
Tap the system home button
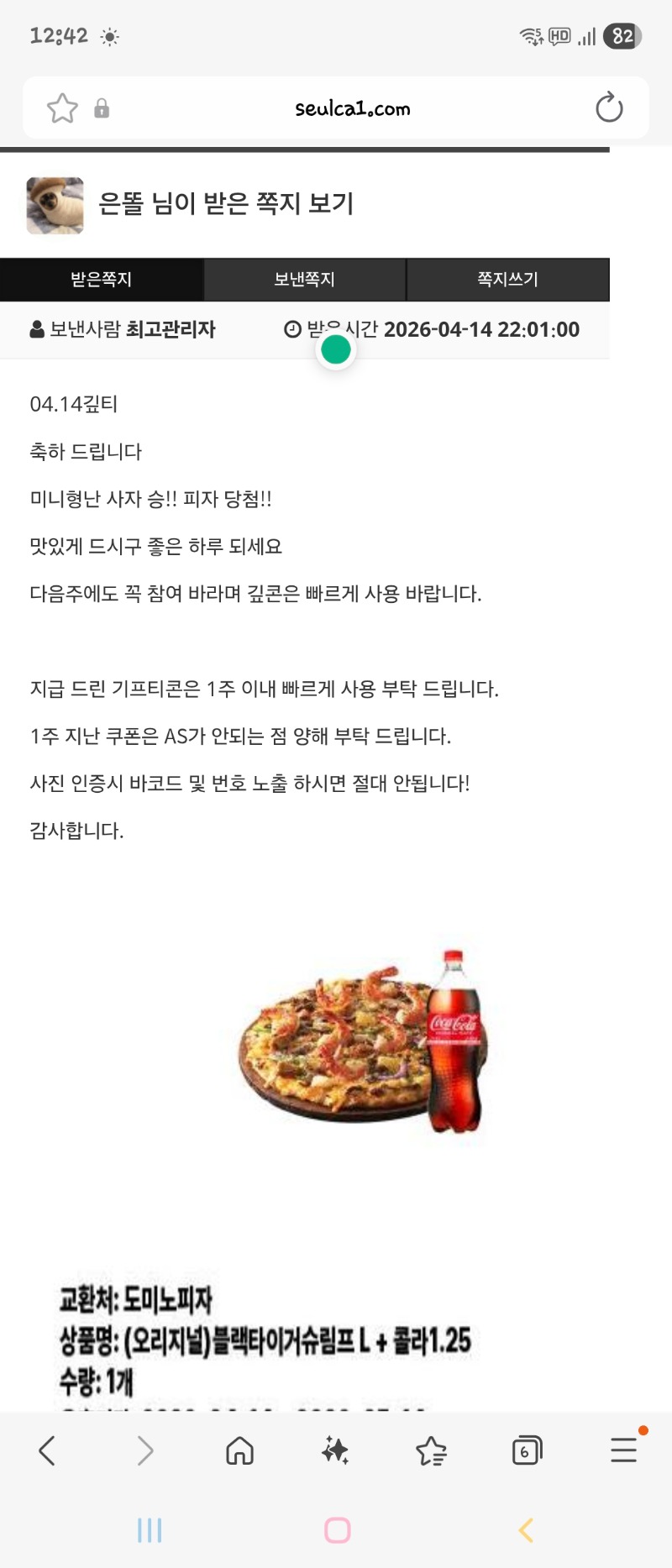pyautogui.click(x=337, y=1530)
